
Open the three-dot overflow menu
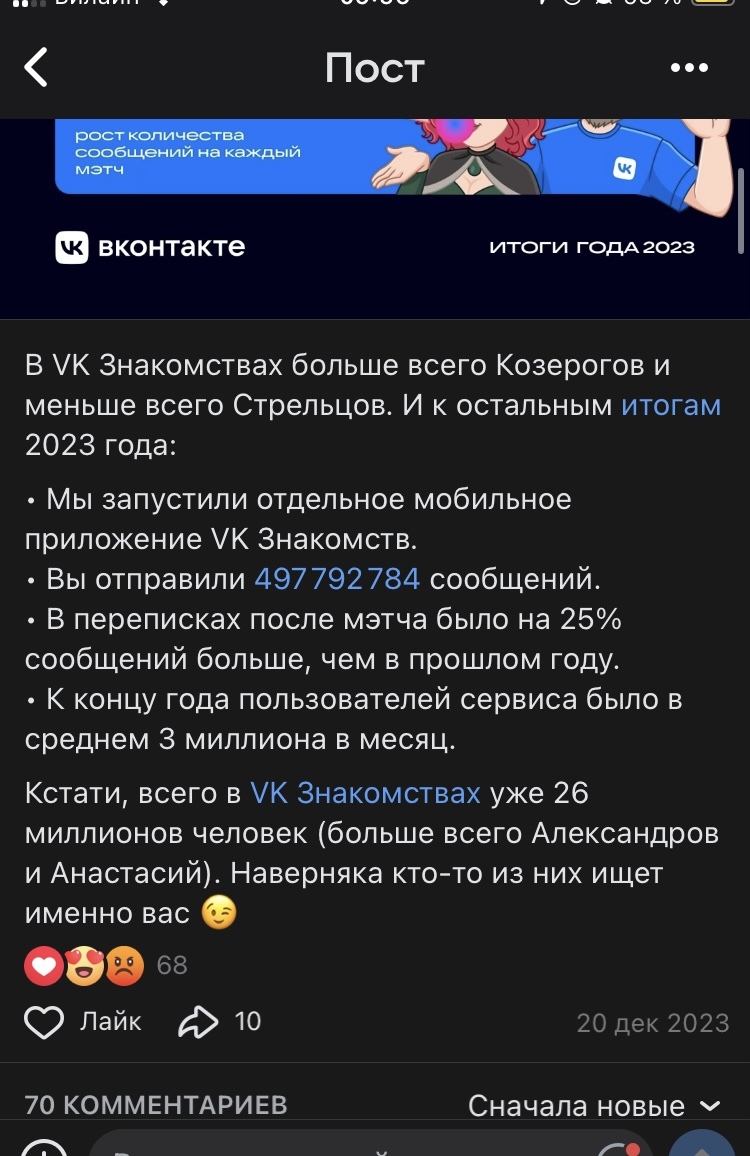tap(689, 68)
